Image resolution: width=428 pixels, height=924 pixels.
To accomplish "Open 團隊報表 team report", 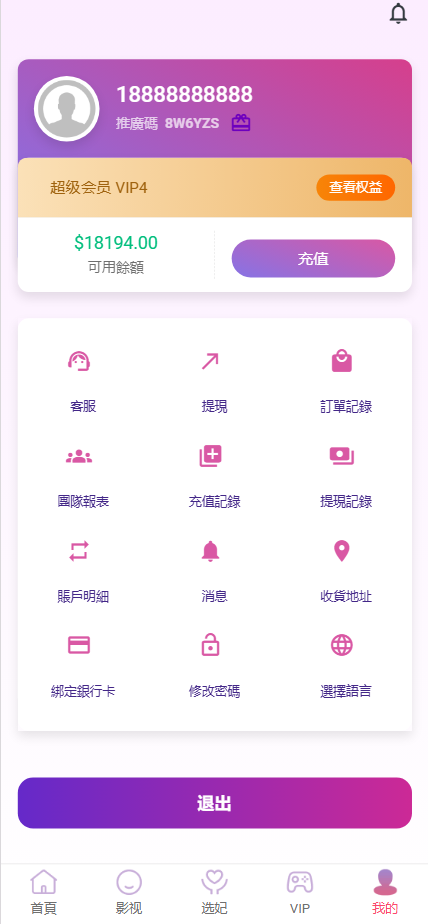I will [x=83, y=477].
